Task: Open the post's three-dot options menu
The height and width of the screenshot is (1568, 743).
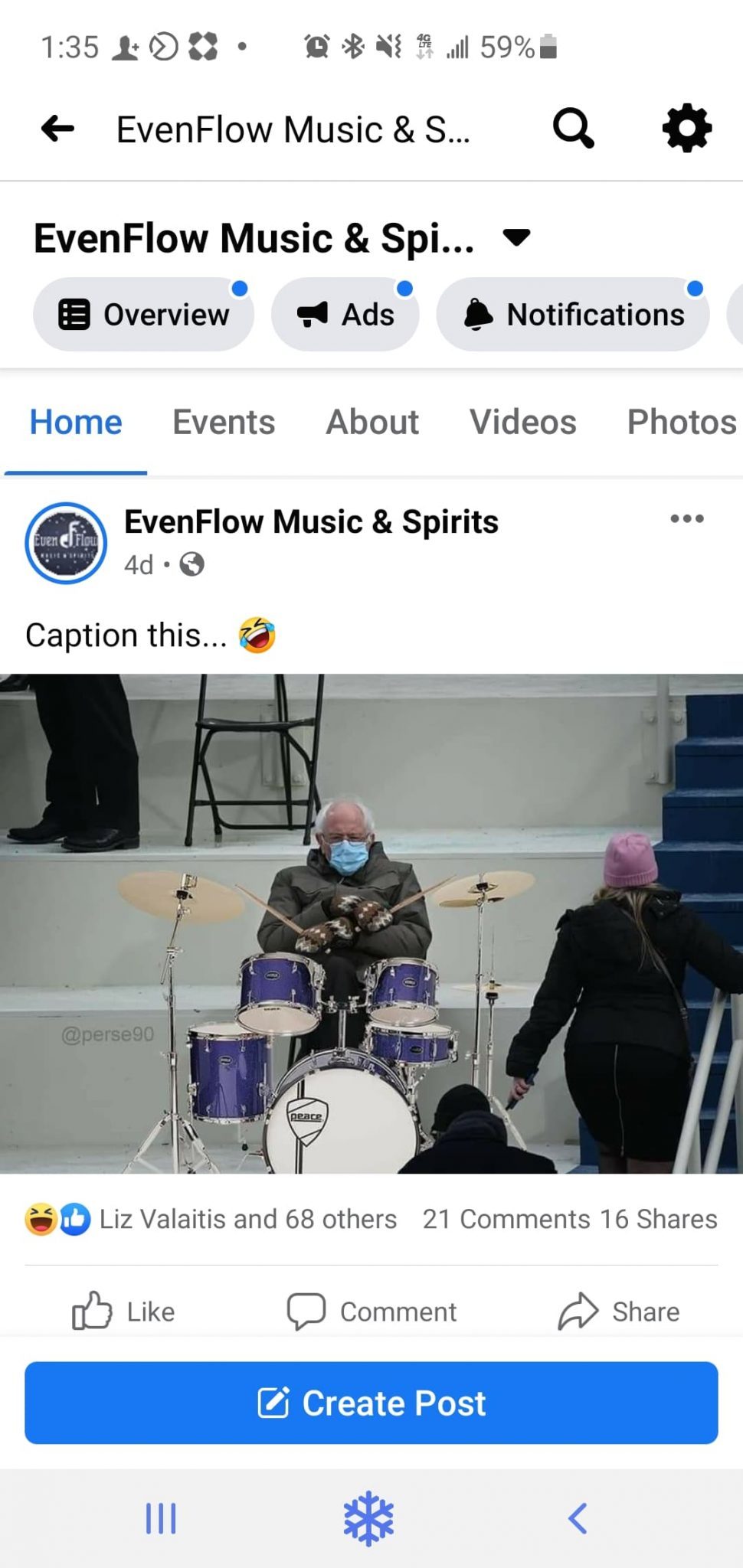Action: click(687, 519)
